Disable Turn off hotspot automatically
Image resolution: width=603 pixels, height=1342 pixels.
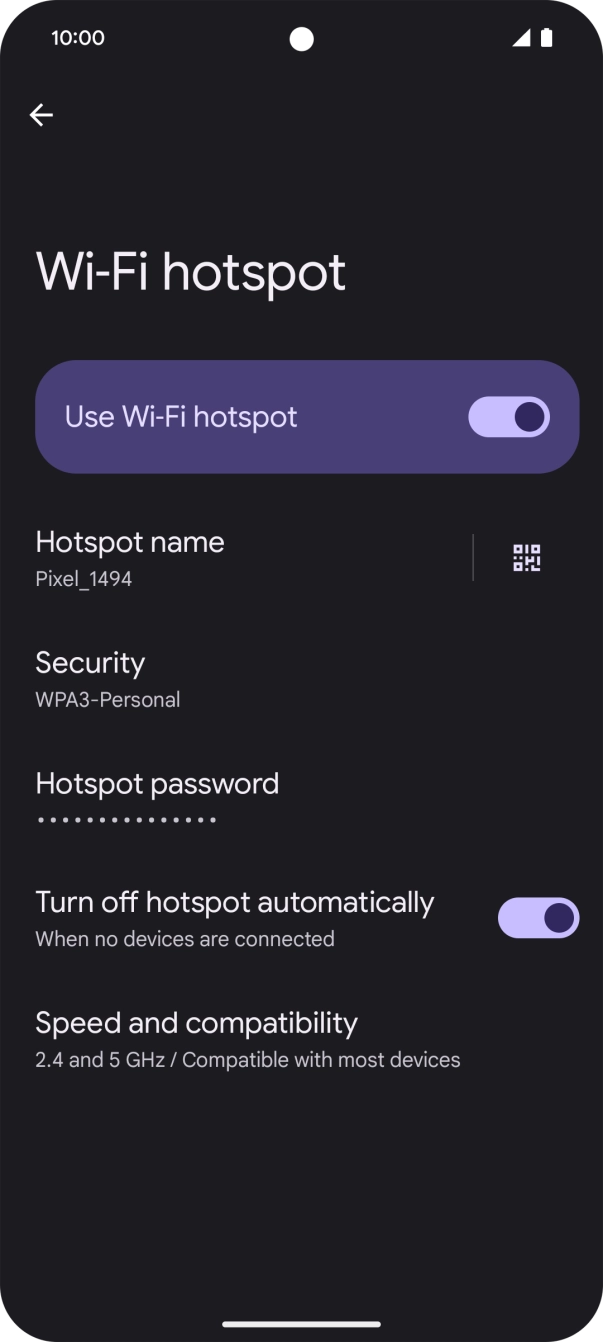tap(538, 917)
